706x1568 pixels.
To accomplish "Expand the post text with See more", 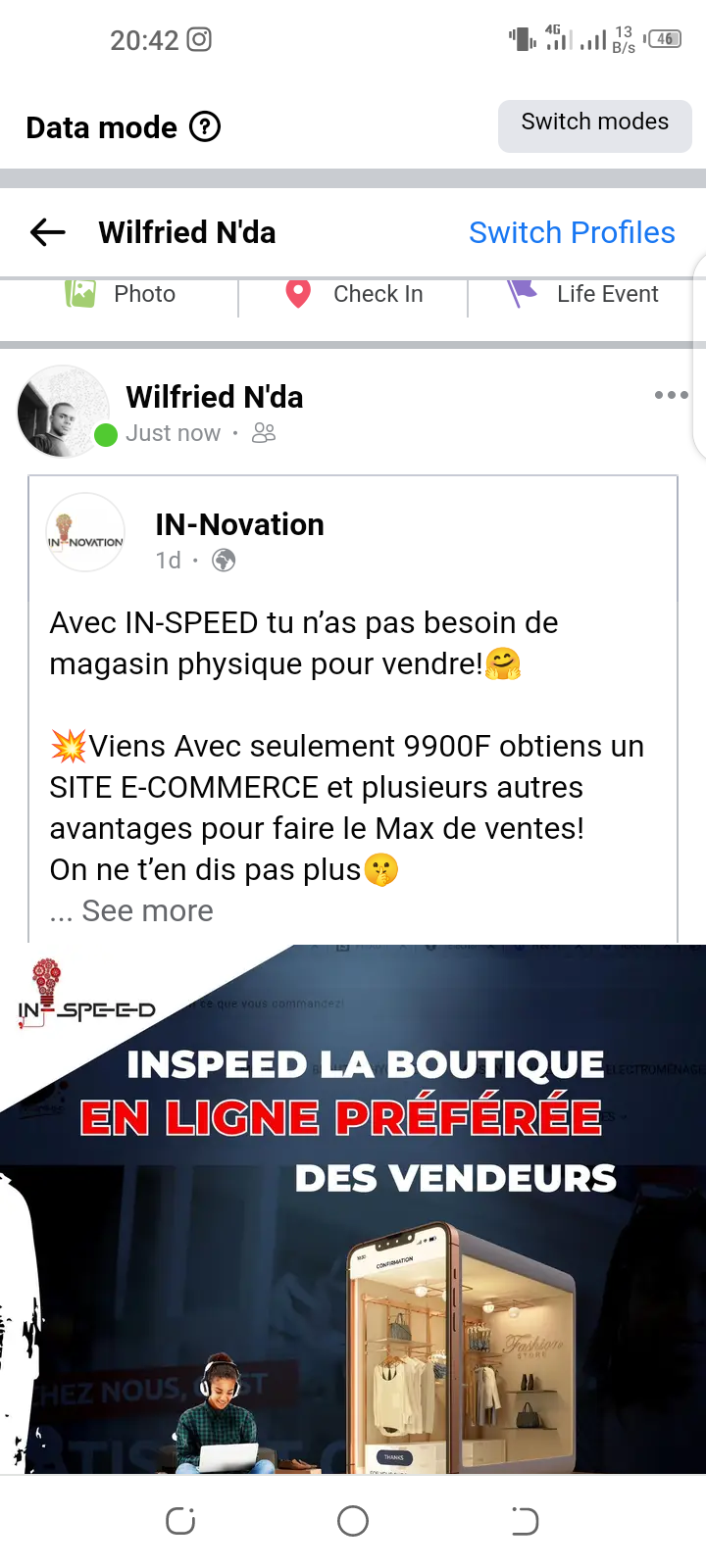I will tap(147, 910).
